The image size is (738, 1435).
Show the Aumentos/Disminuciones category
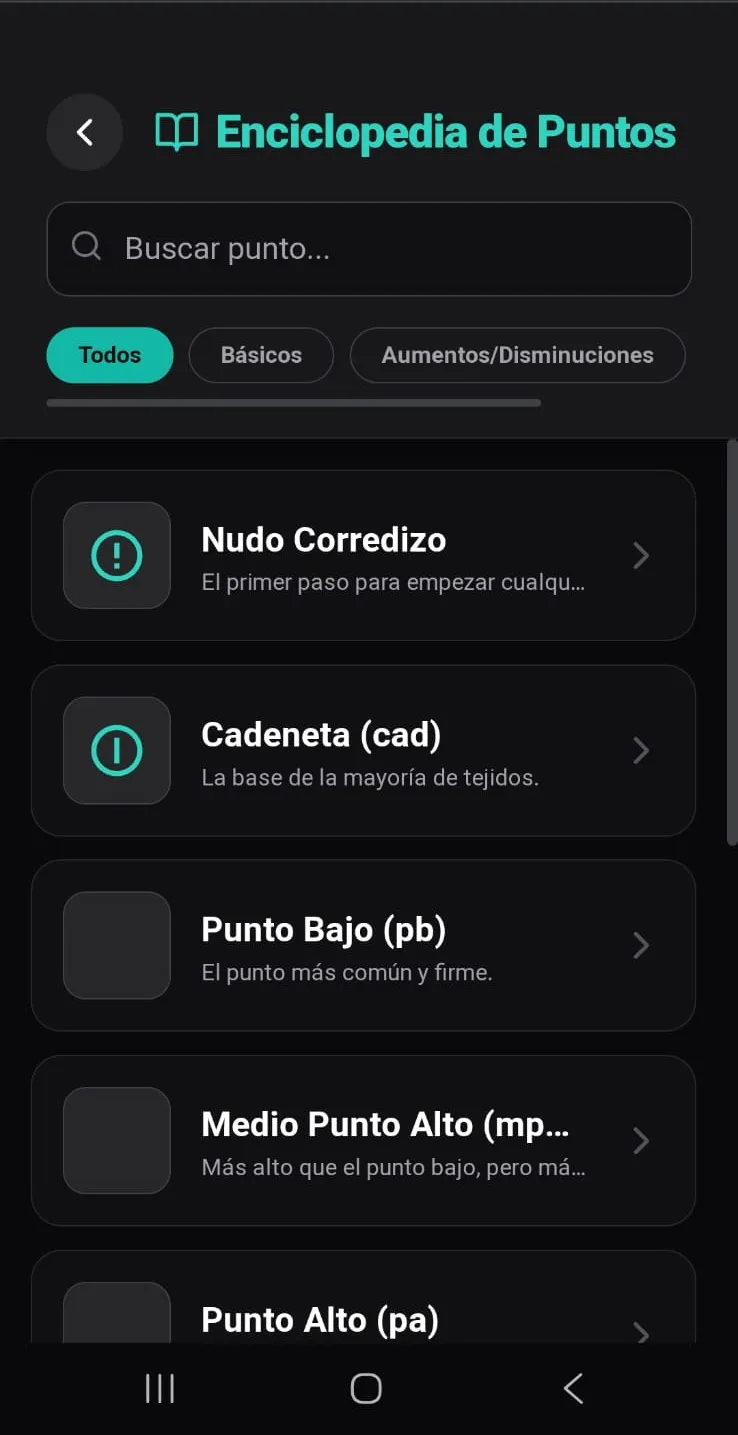click(517, 355)
